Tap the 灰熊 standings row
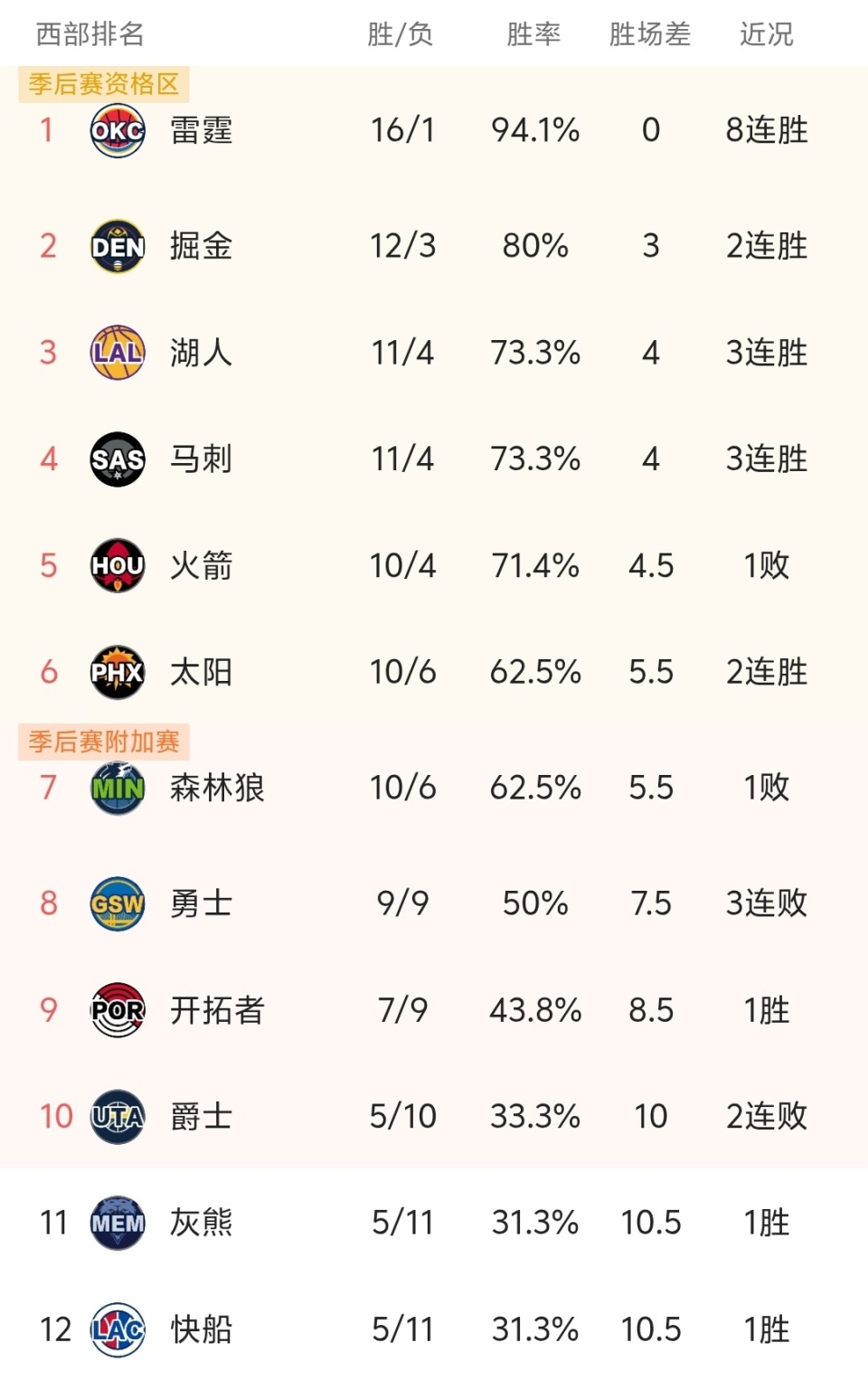 (201, 1224)
